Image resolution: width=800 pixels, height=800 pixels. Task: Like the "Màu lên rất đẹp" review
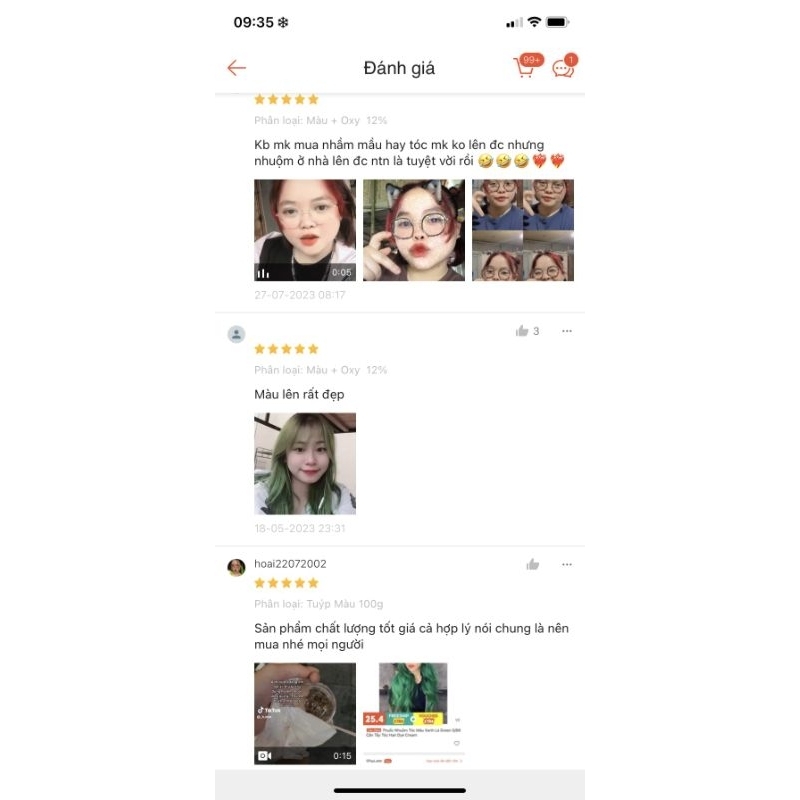tap(522, 331)
